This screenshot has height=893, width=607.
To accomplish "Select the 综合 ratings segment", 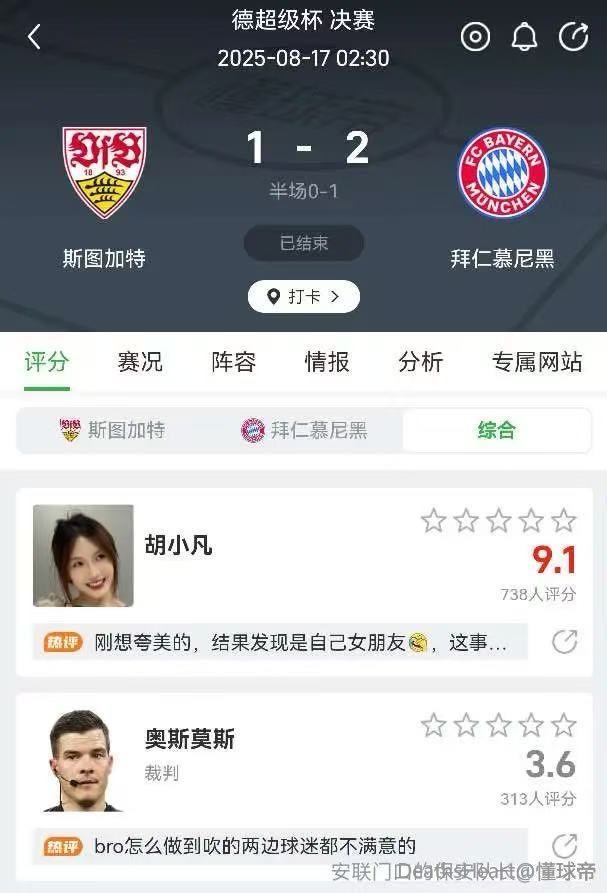I will 496,430.
